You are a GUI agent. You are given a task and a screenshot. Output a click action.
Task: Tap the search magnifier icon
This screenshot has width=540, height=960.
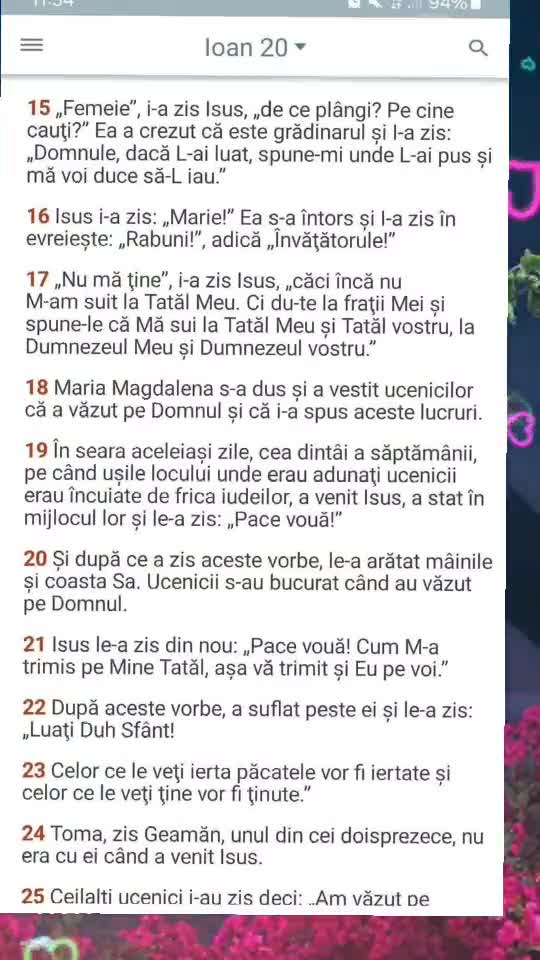click(x=478, y=48)
